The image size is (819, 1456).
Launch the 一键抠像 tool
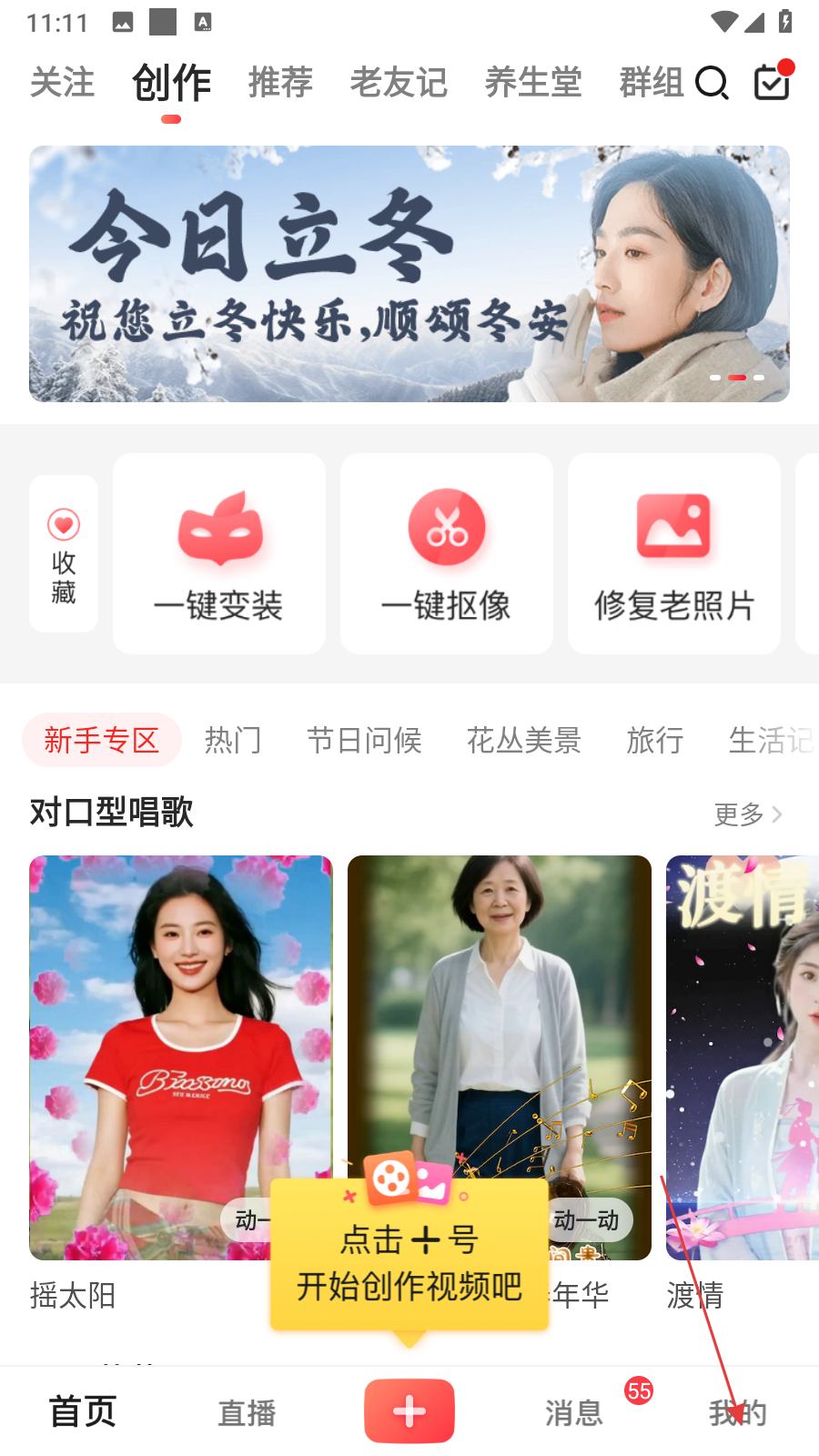[446, 553]
